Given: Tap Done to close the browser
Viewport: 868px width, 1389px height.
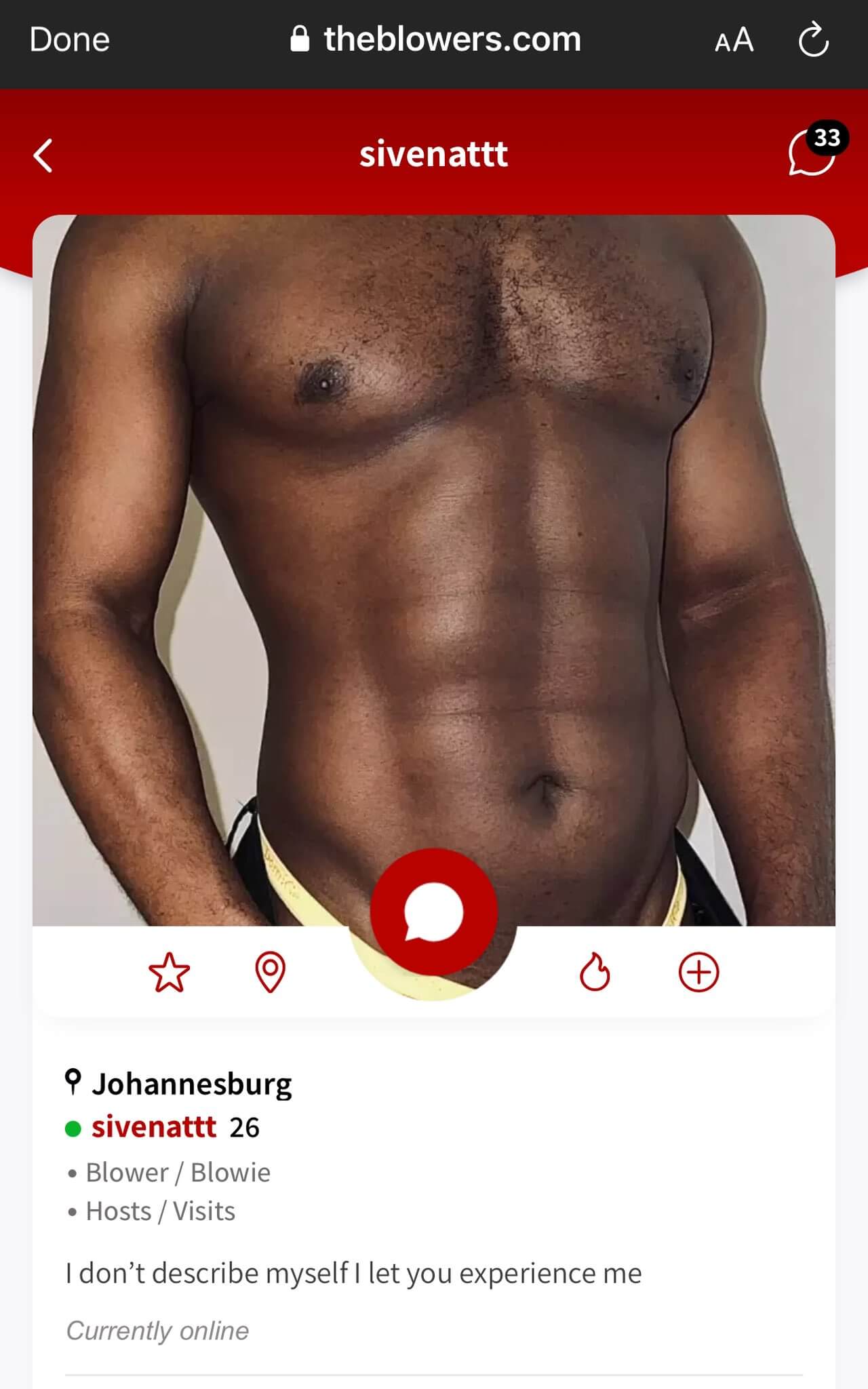Looking at the screenshot, I should [69, 39].
